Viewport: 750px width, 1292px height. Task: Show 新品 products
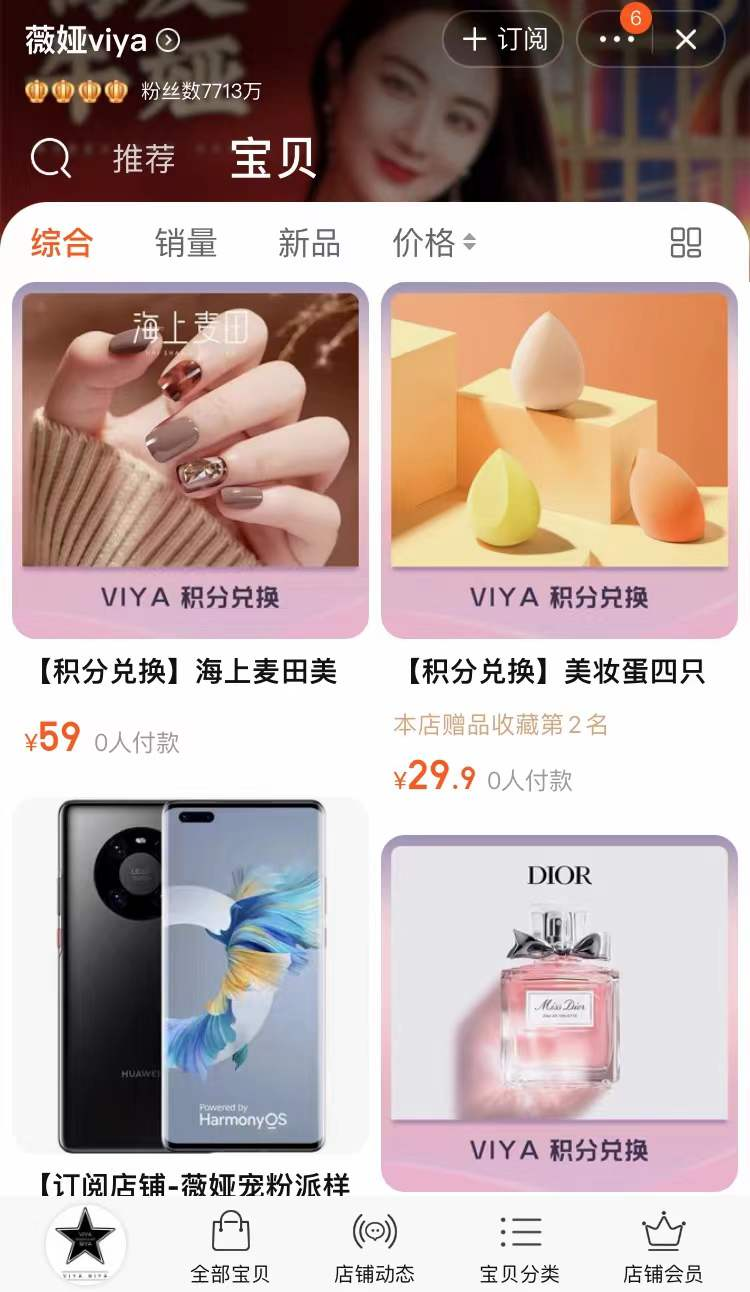click(309, 243)
